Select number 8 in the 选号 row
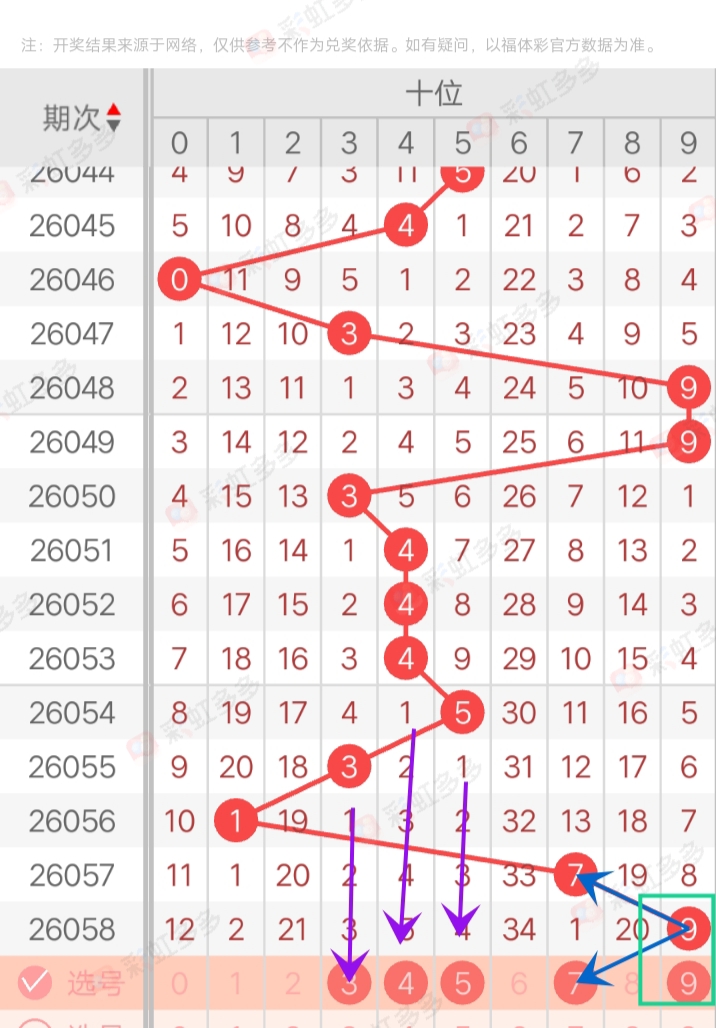716x1028 pixels. click(x=631, y=984)
